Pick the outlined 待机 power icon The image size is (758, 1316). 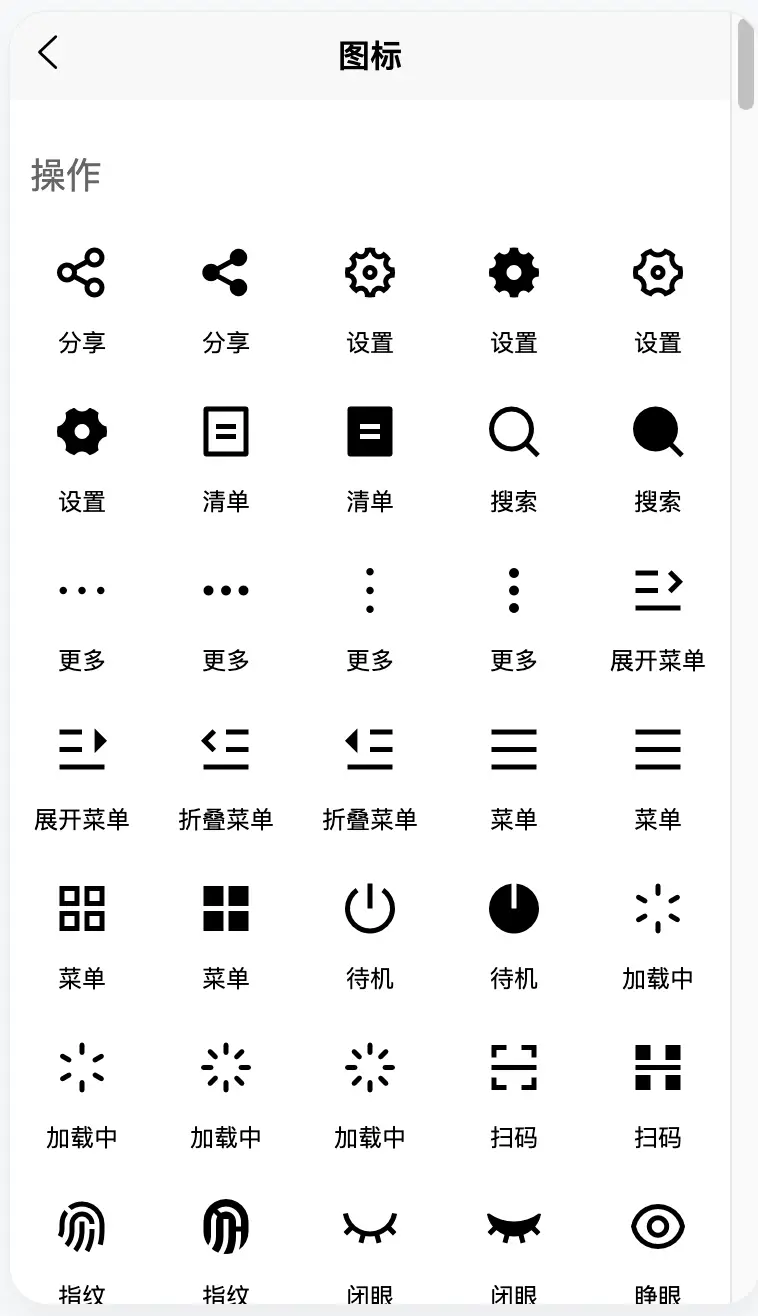coord(370,908)
